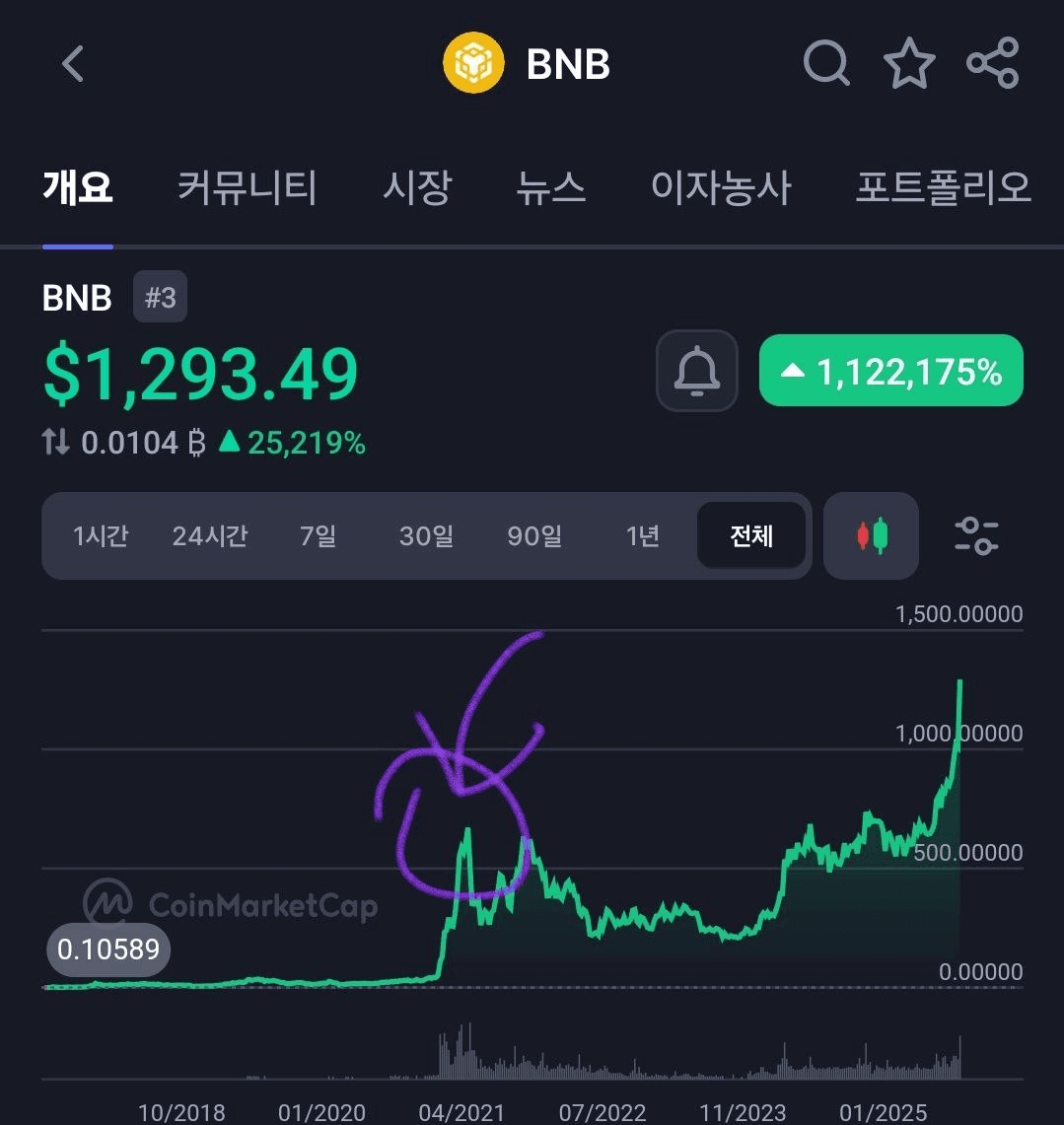Switch chart to 90일 range
The width and height of the screenshot is (1064, 1125).
tap(534, 536)
